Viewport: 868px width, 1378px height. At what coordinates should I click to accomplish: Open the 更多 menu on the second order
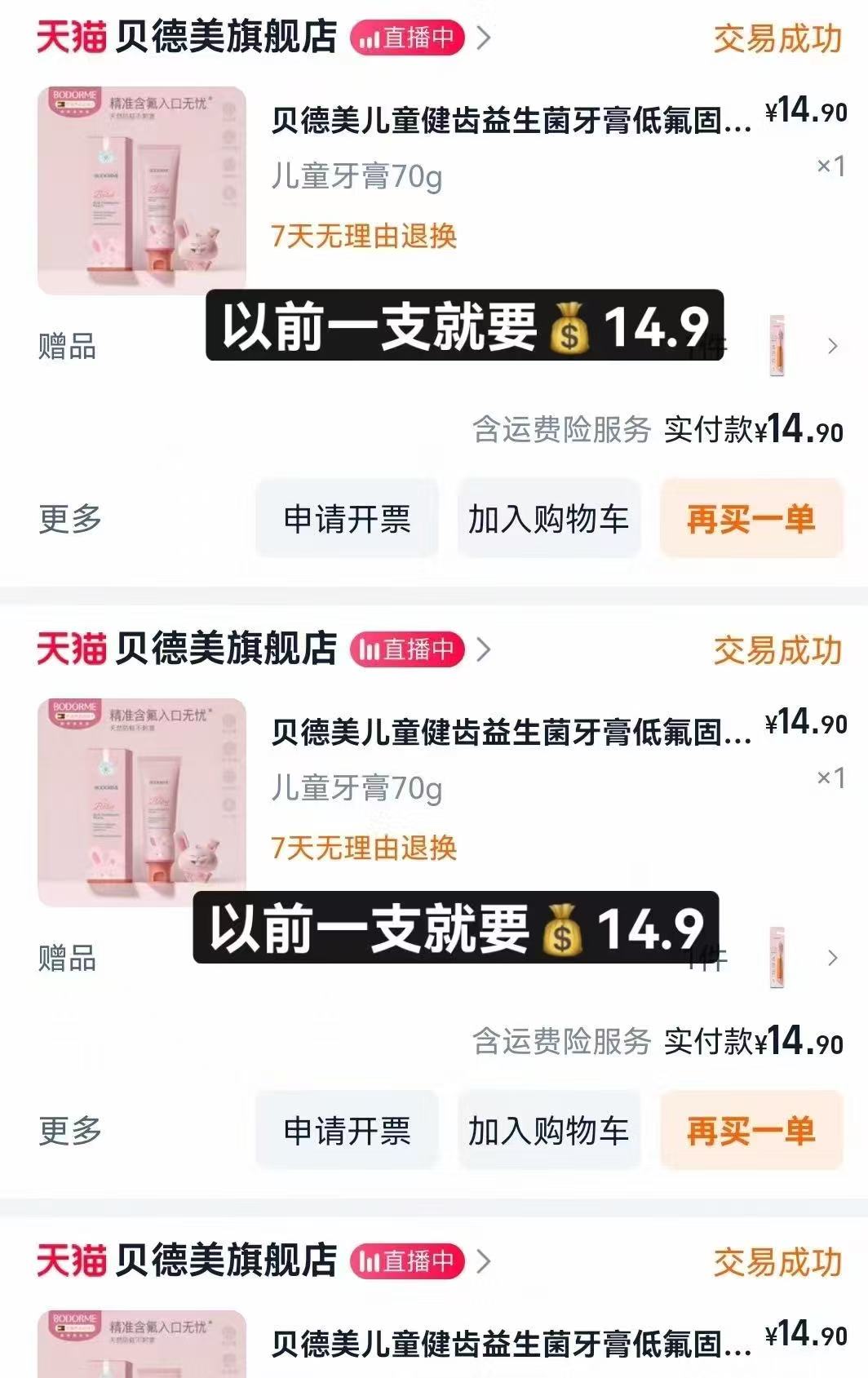pyautogui.click(x=69, y=1129)
